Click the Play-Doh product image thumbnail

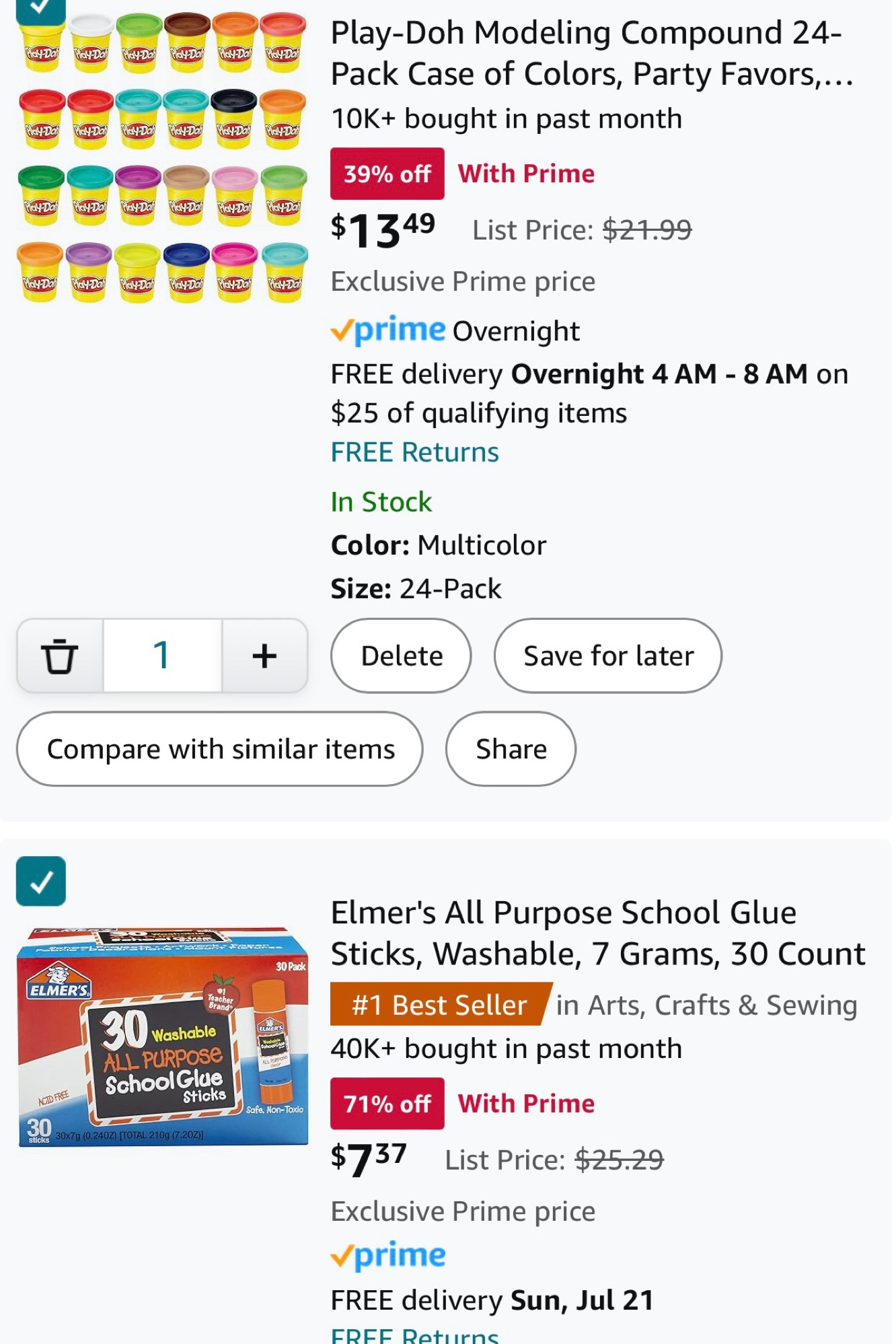(x=161, y=168)
